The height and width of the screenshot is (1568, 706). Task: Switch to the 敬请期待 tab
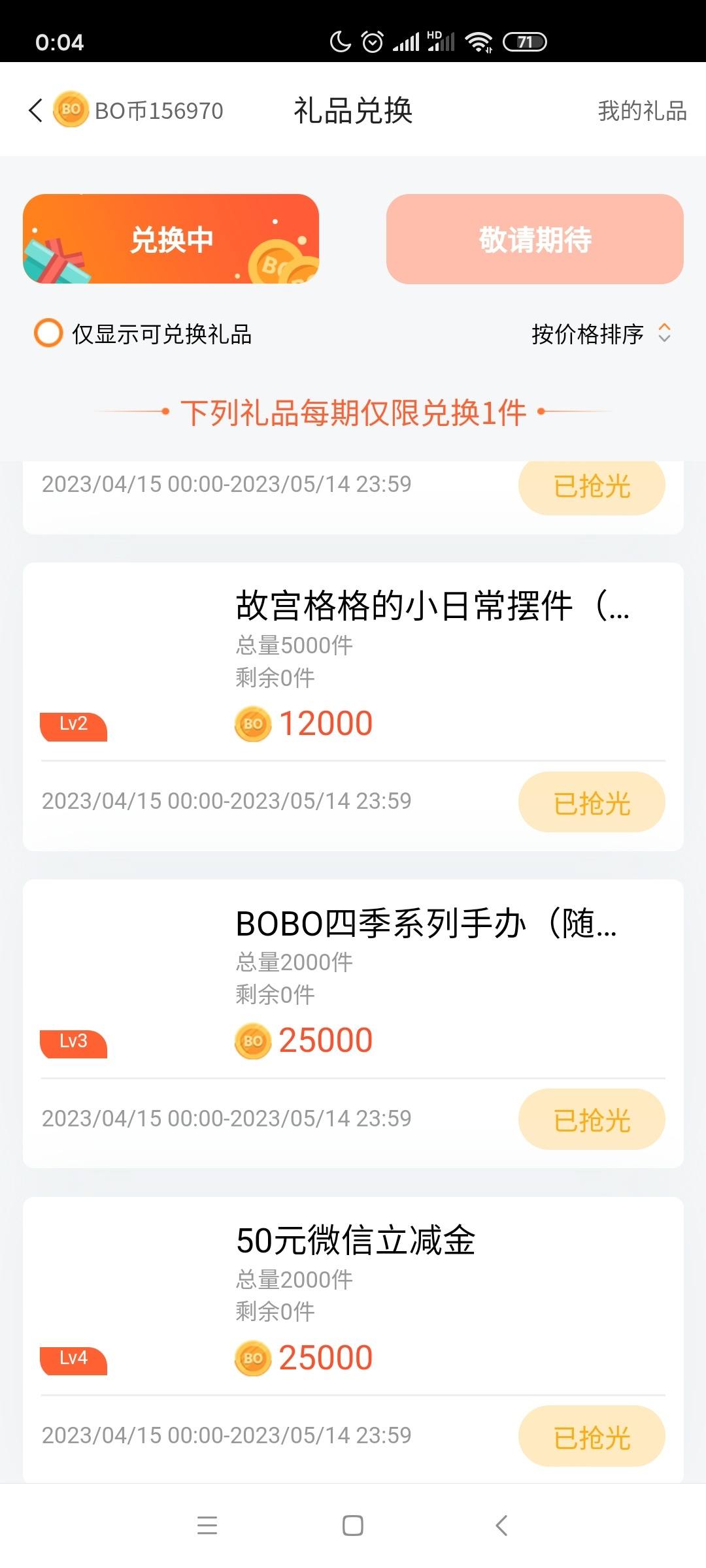[535, 239]
